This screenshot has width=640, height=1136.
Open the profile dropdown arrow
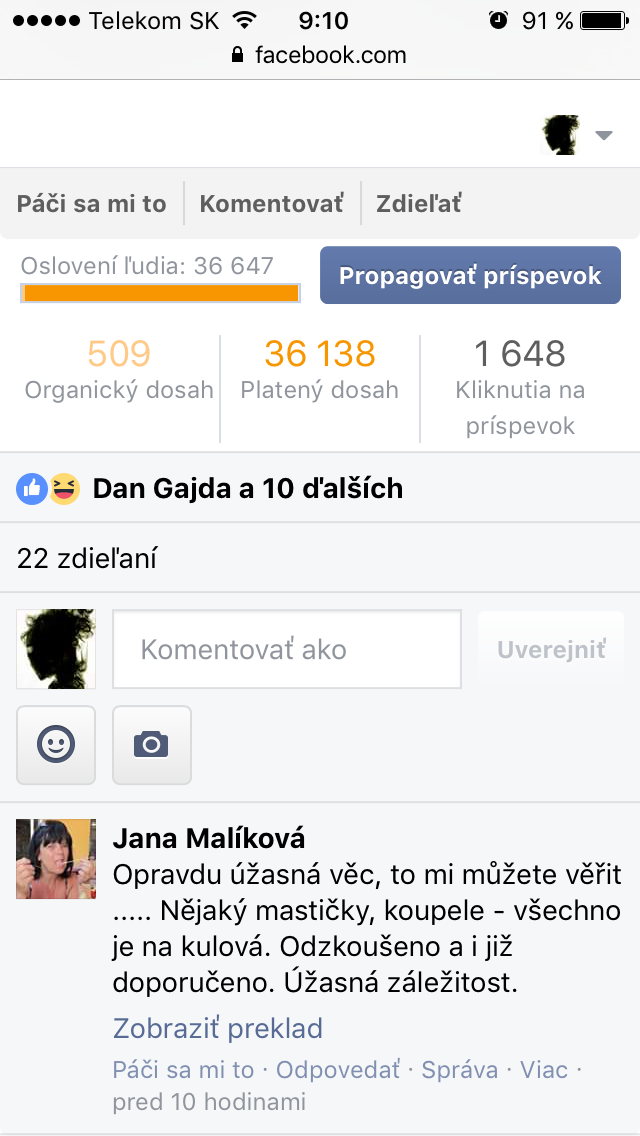tap(603, 136)
